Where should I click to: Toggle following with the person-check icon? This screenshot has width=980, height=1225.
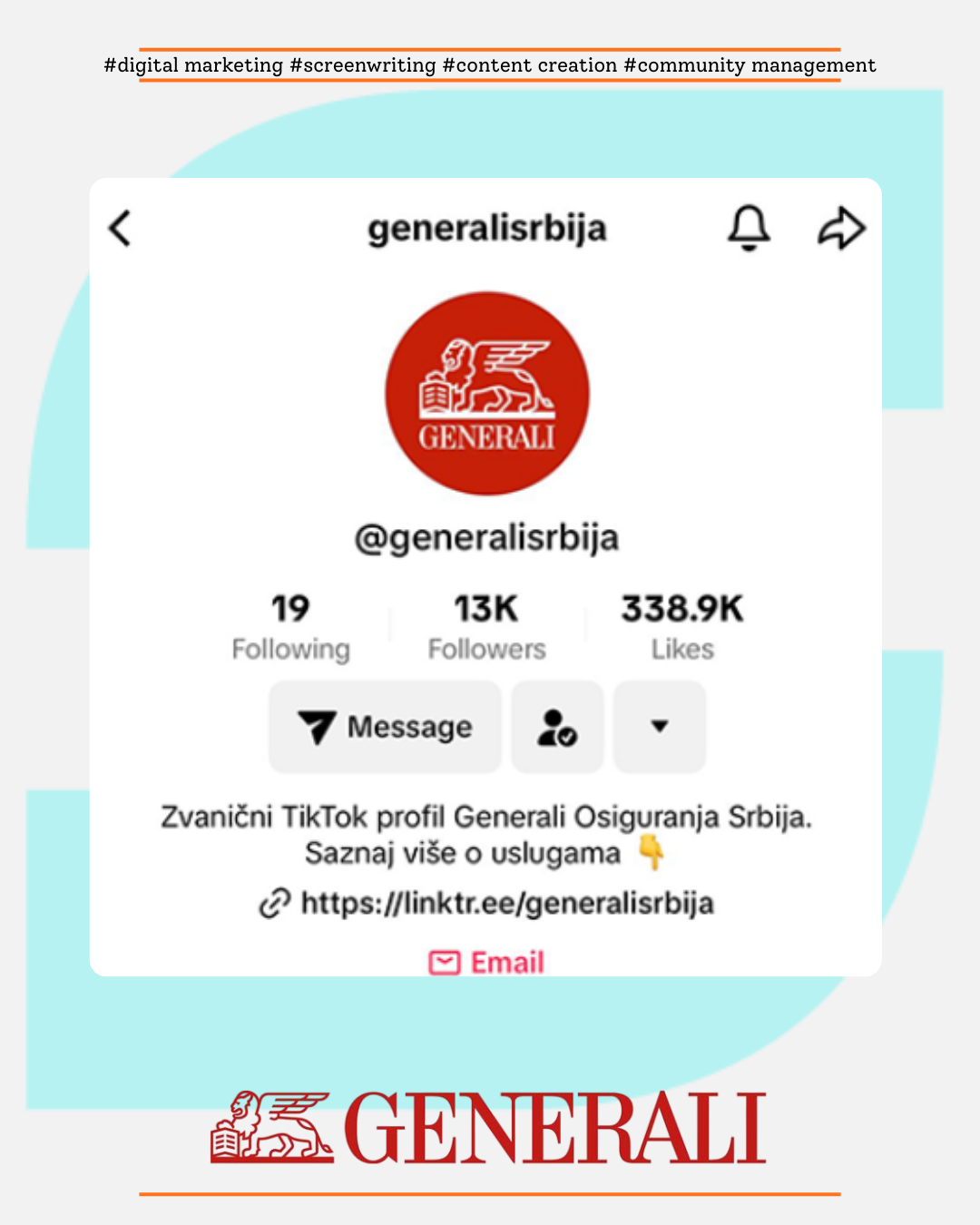pyautogui.click(x=556, y=726)
